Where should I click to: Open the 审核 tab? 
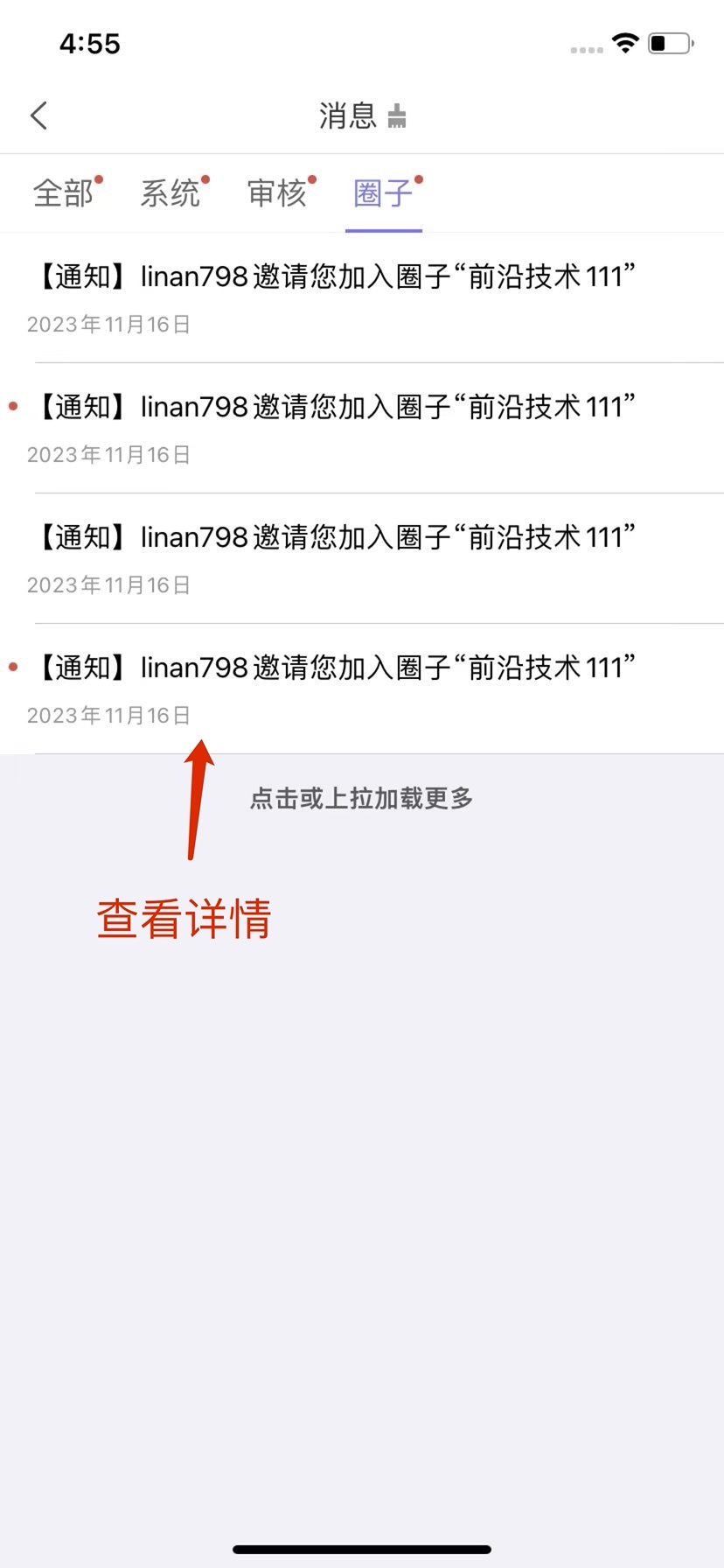click(x=277, y=193)
